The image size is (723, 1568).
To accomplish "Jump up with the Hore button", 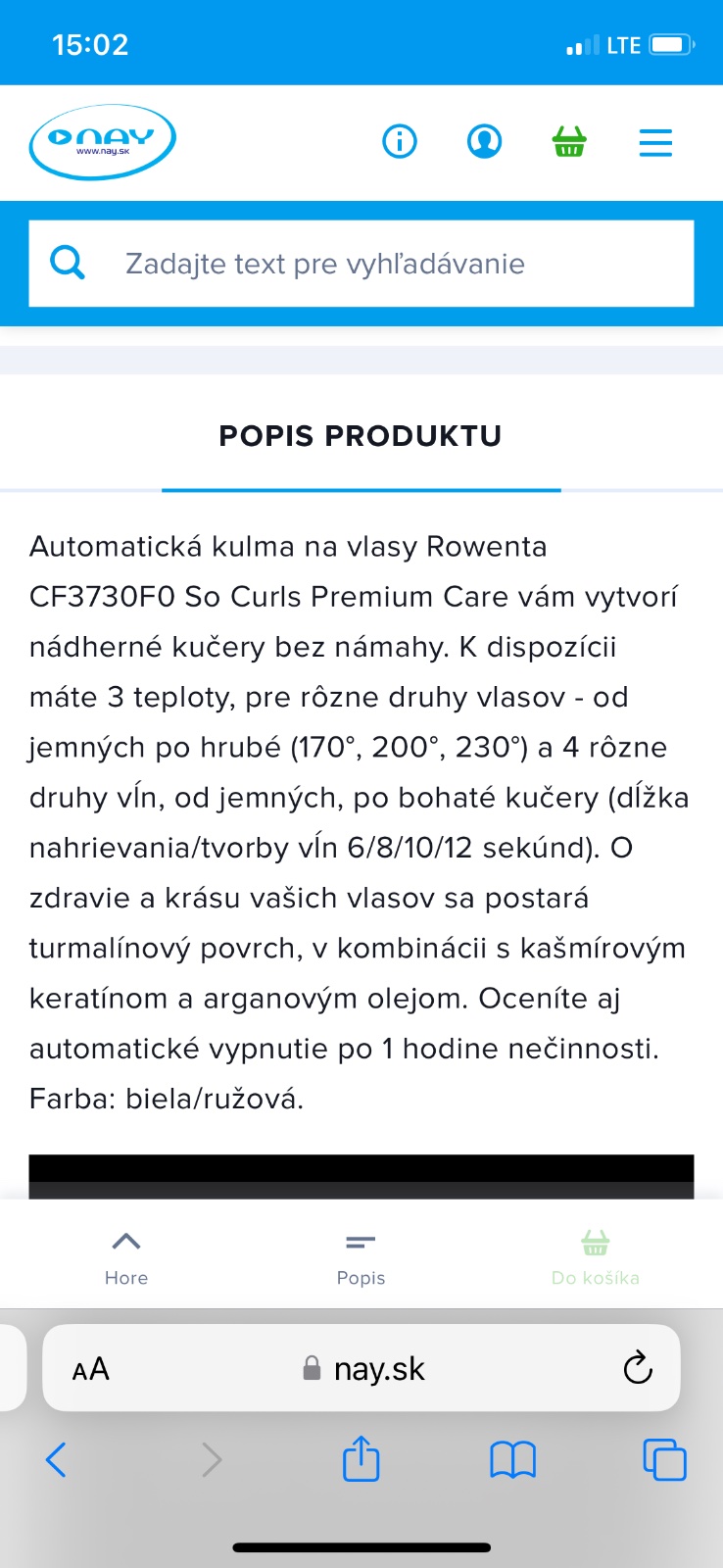I will point(126,1256).
